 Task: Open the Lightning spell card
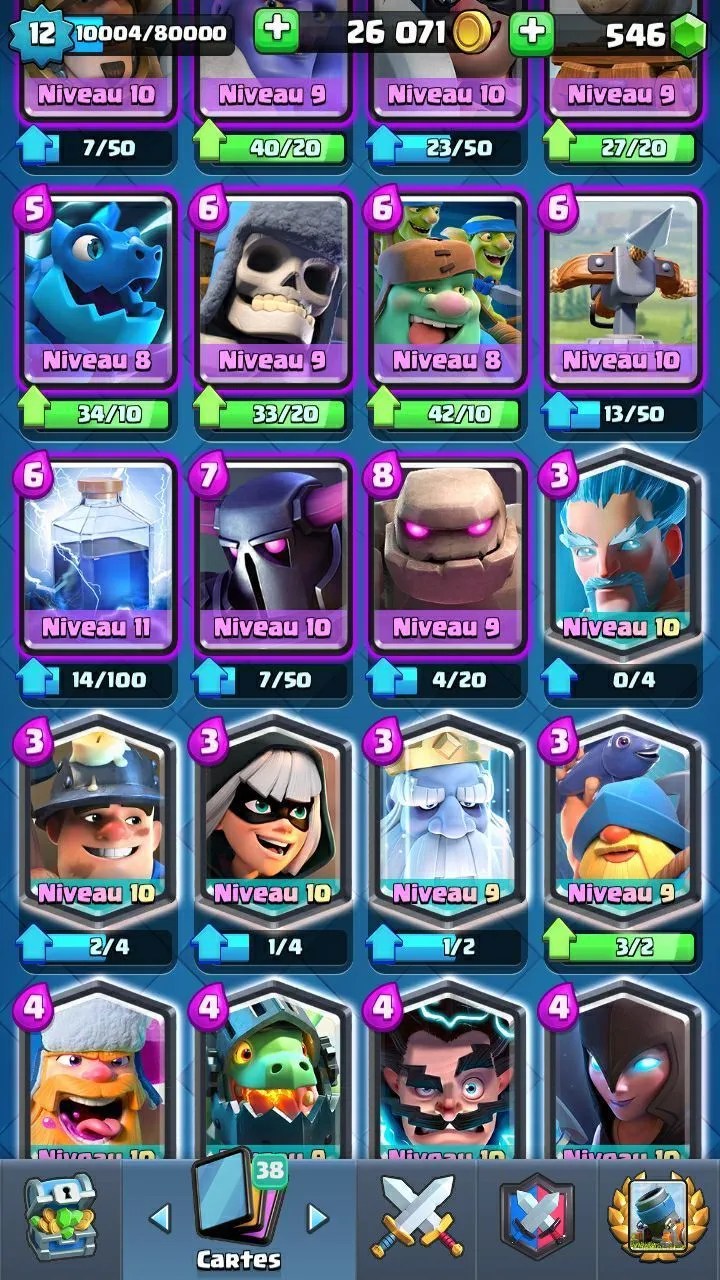97,555
